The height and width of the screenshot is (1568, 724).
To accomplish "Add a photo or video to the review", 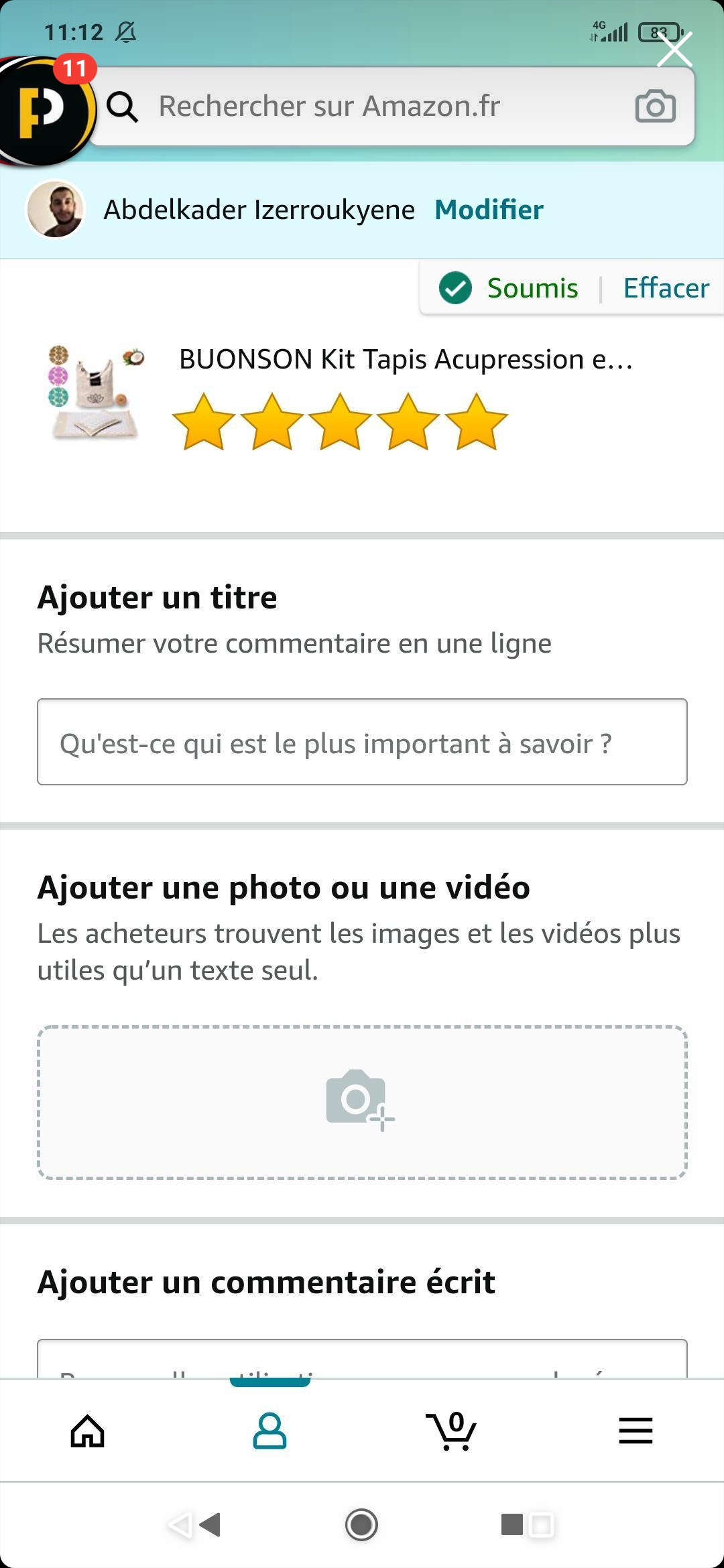I will 362,1102.
